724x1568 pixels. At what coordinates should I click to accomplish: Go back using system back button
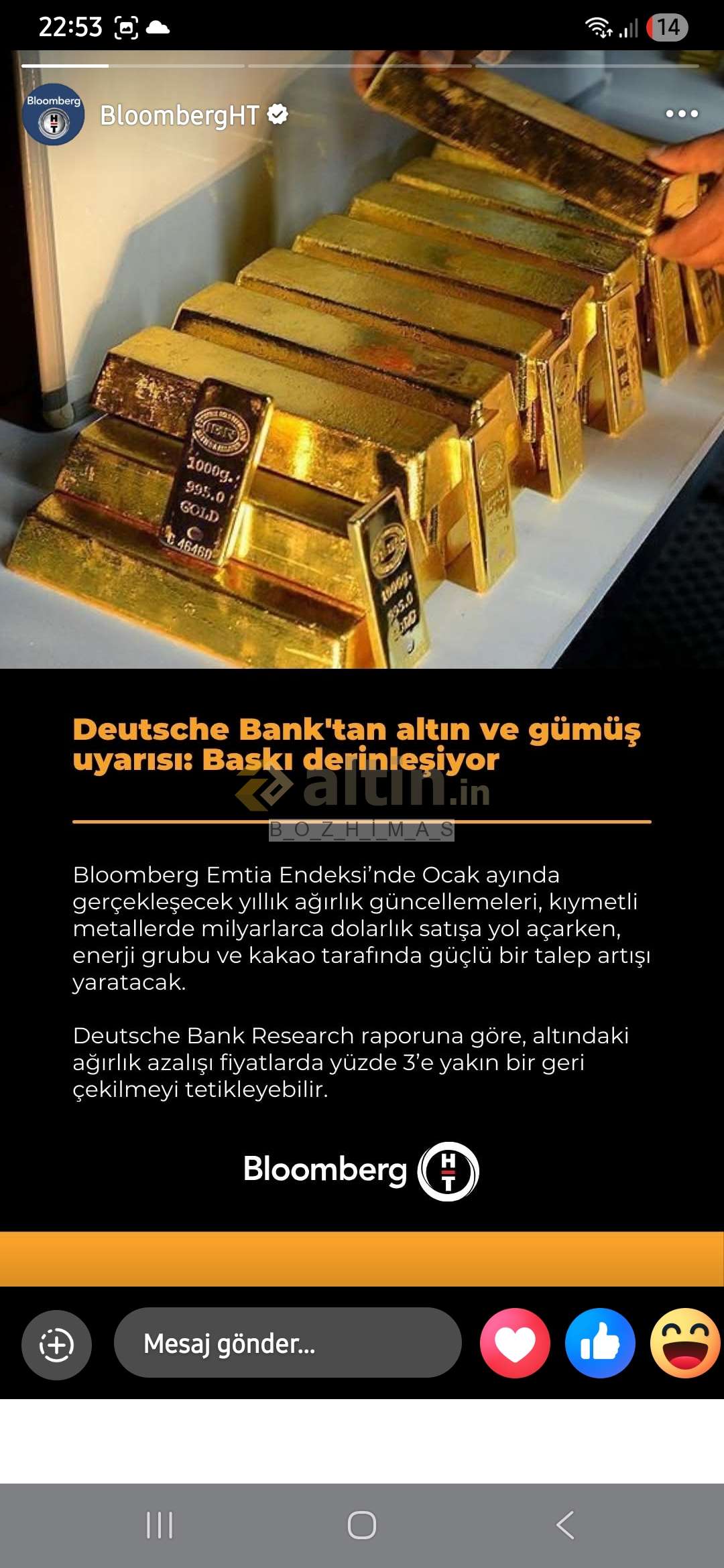[565, 1525]
